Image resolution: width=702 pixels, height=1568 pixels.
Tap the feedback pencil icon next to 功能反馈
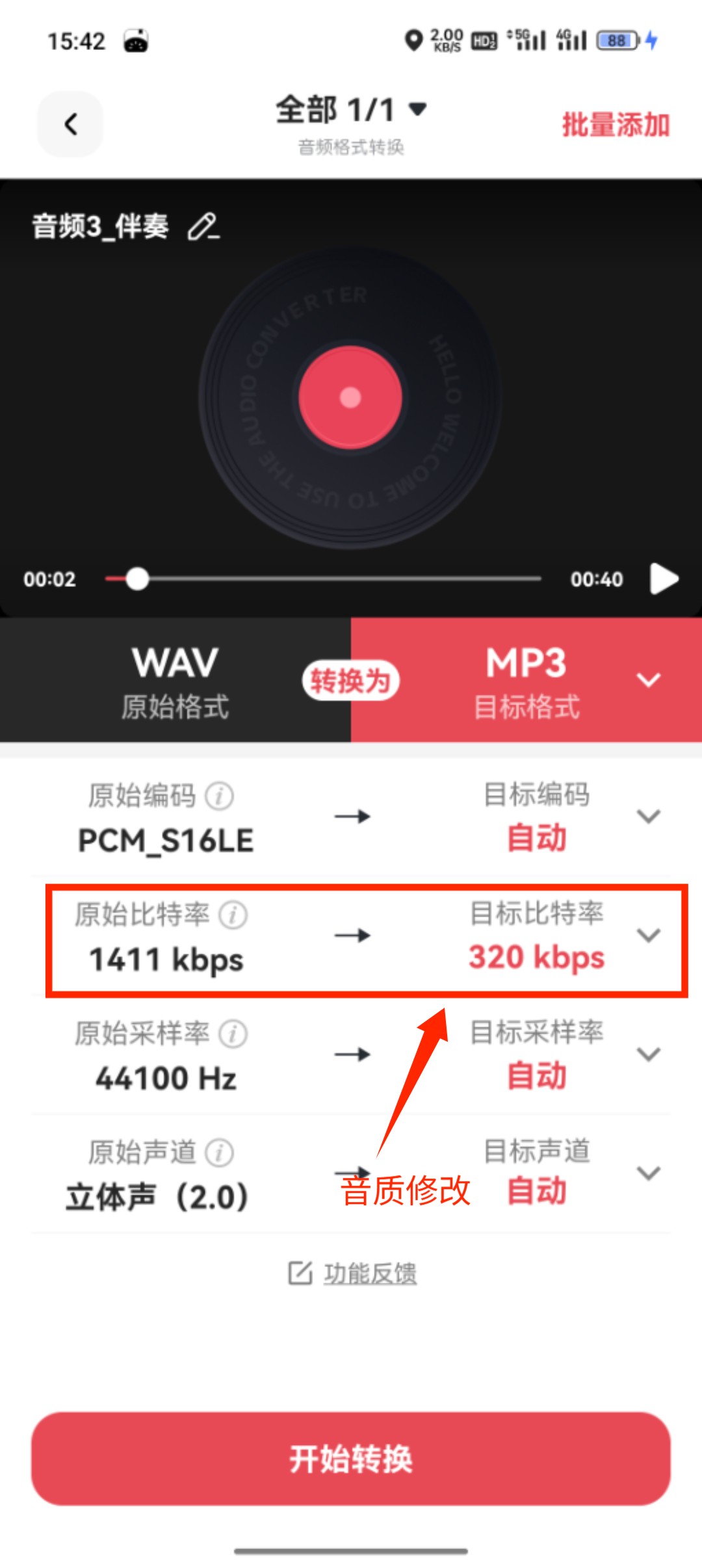click(298, 1272)
